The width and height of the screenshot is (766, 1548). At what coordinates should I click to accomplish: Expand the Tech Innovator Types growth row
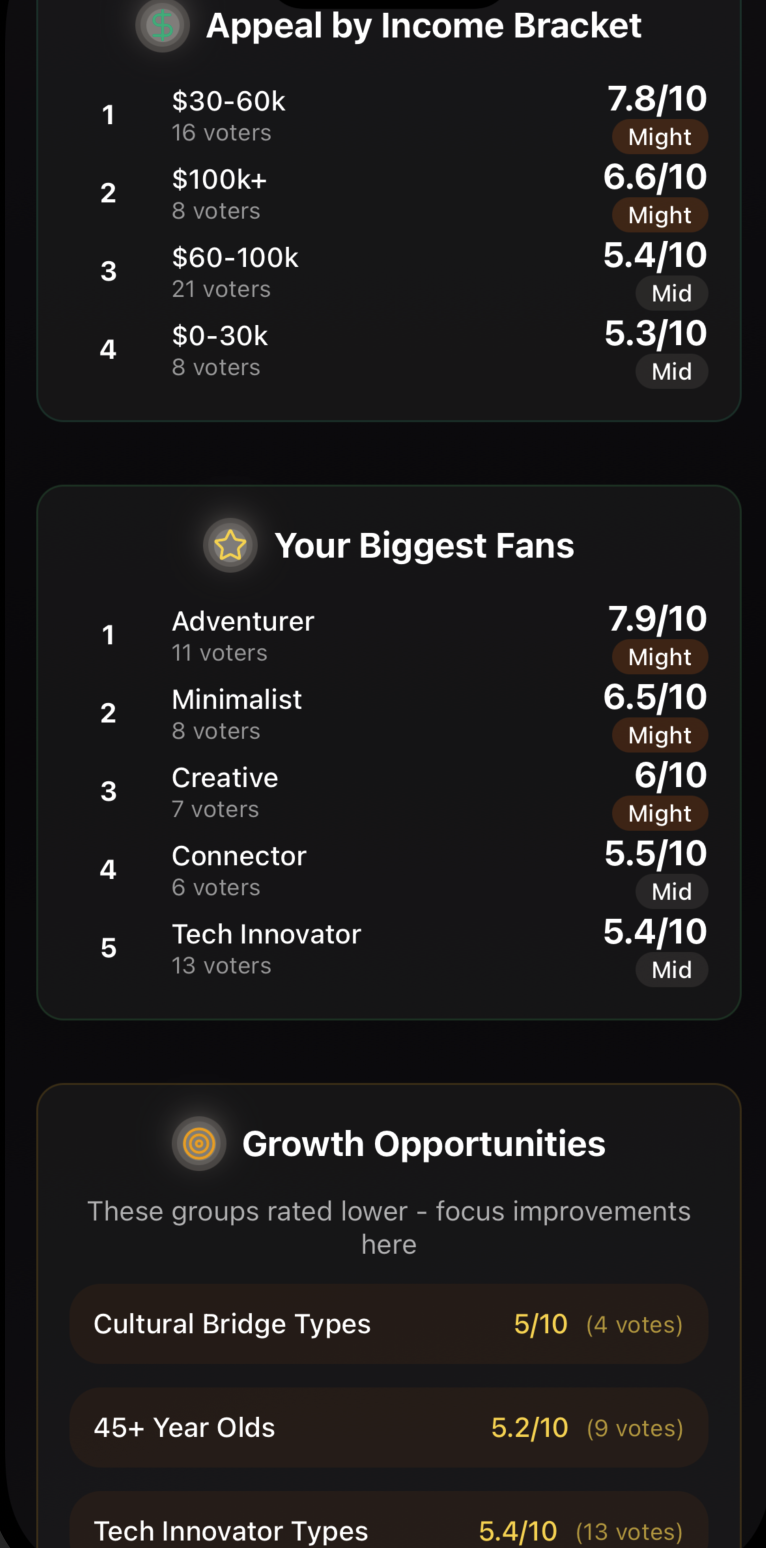[388, 1527]
